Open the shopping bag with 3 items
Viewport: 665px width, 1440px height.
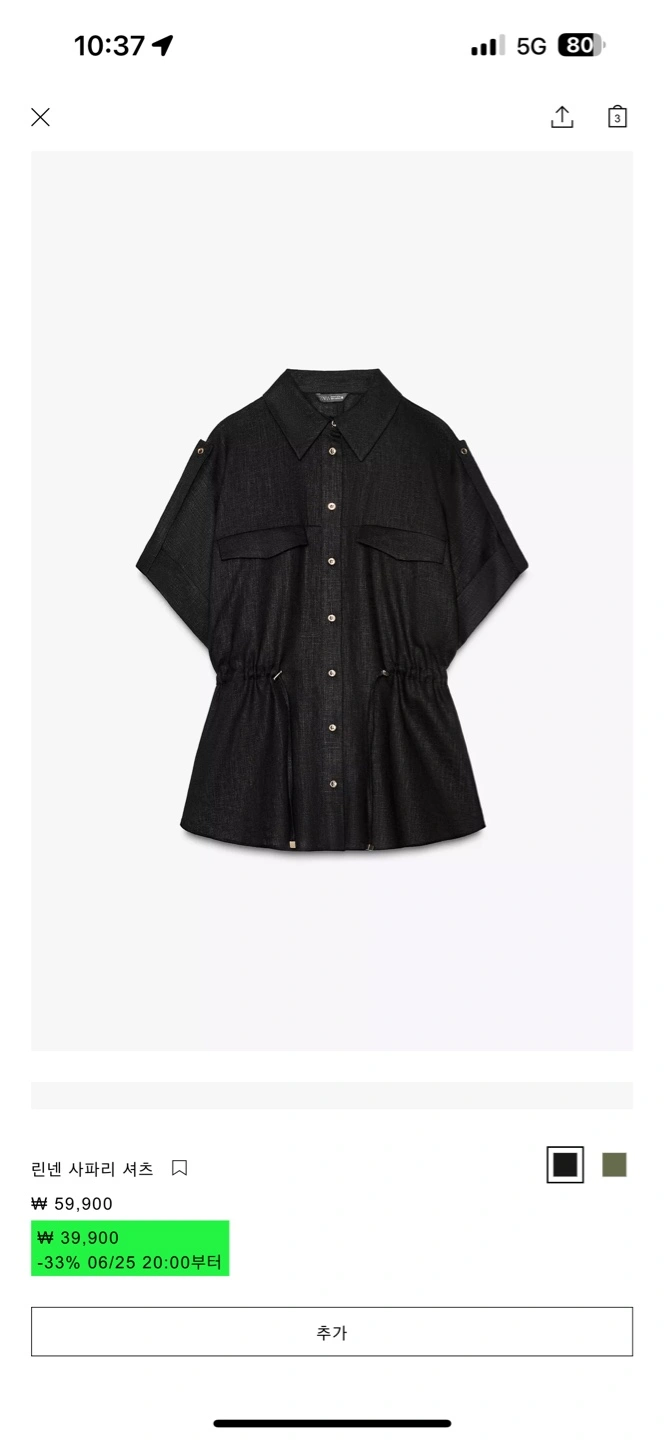(618, 117)
